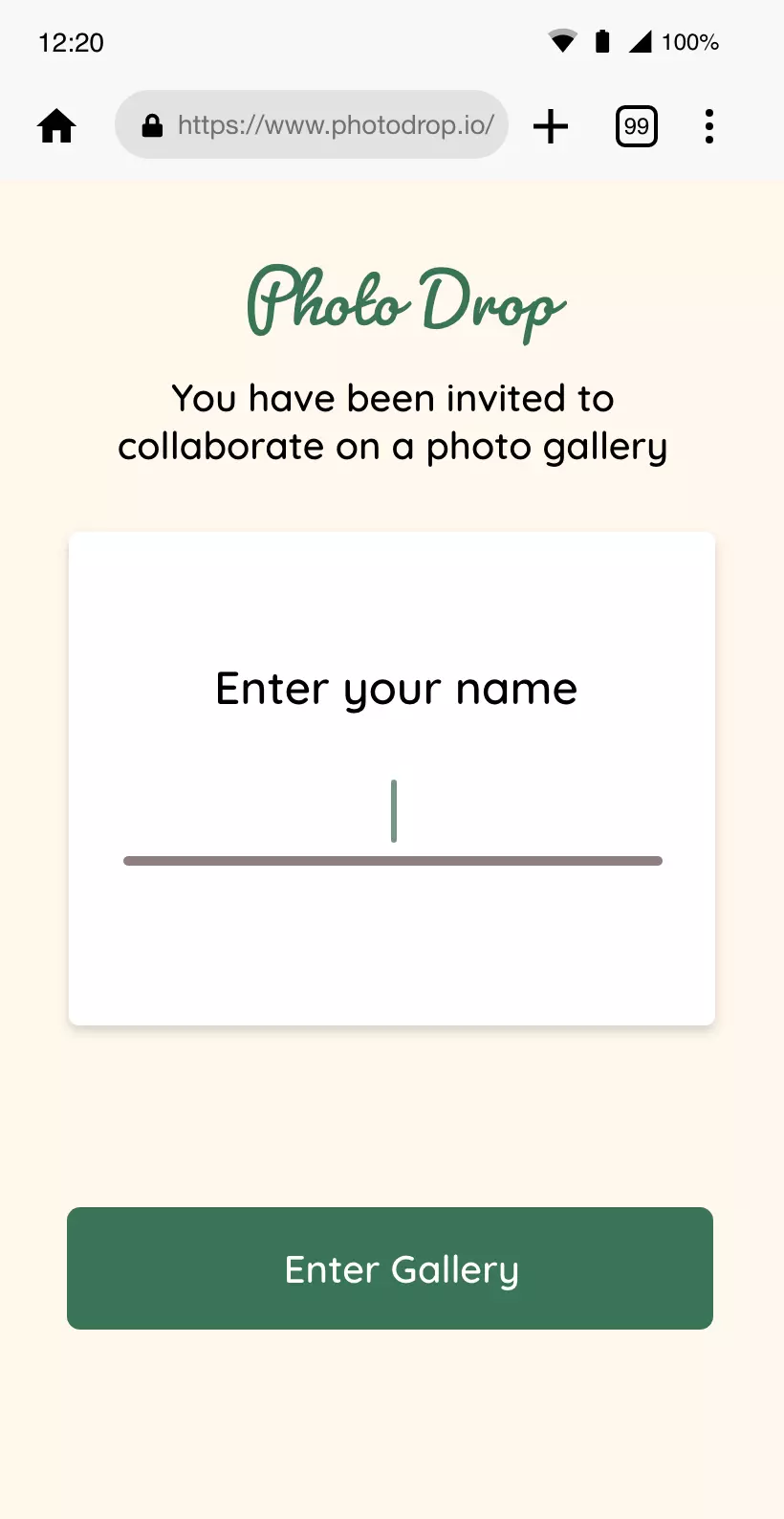Image resolution: width=784 pixels, height=1519 pixels.
Task: Open the browser overflow menu
Action: pyautogui.click(x=708, y=126)
